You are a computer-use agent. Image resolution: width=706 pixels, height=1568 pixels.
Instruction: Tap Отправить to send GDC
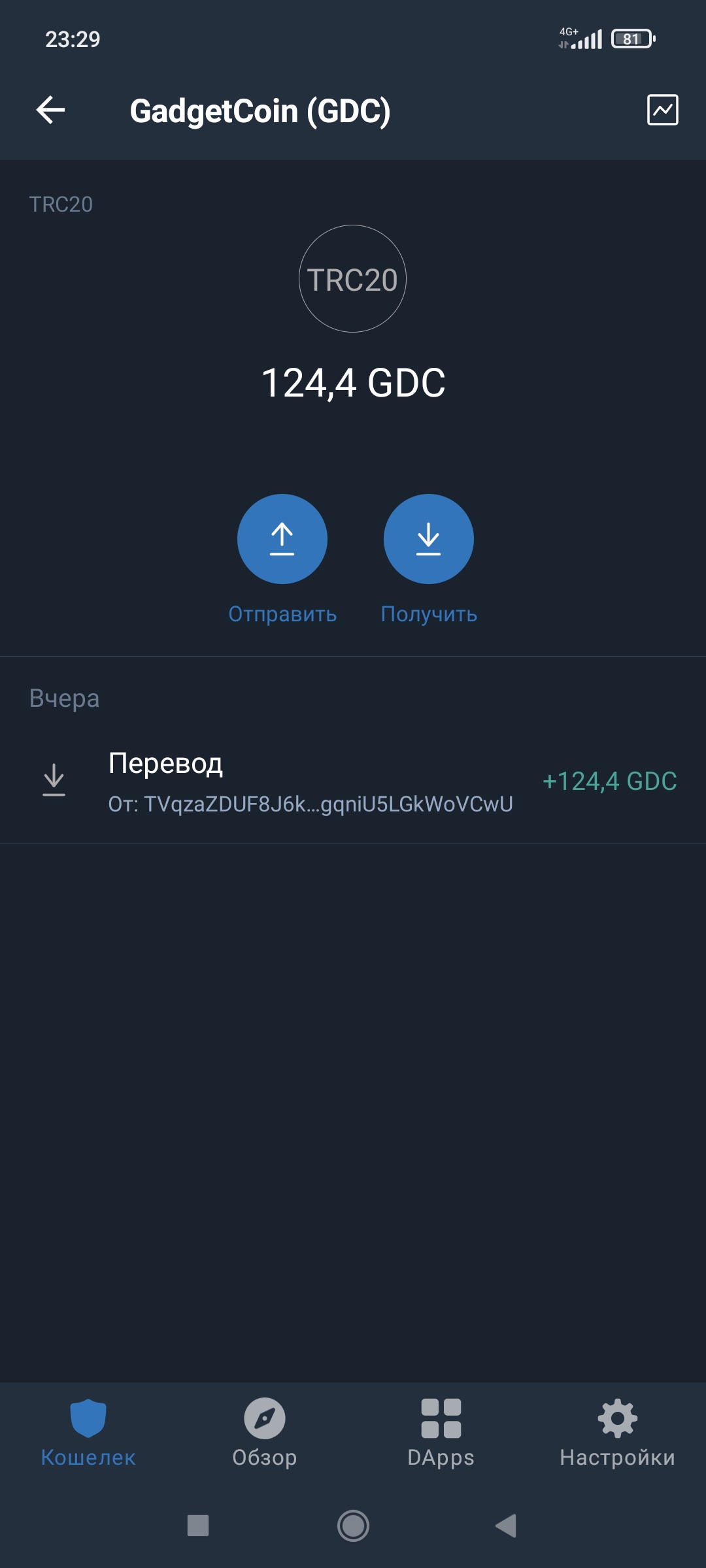[282, 540]
